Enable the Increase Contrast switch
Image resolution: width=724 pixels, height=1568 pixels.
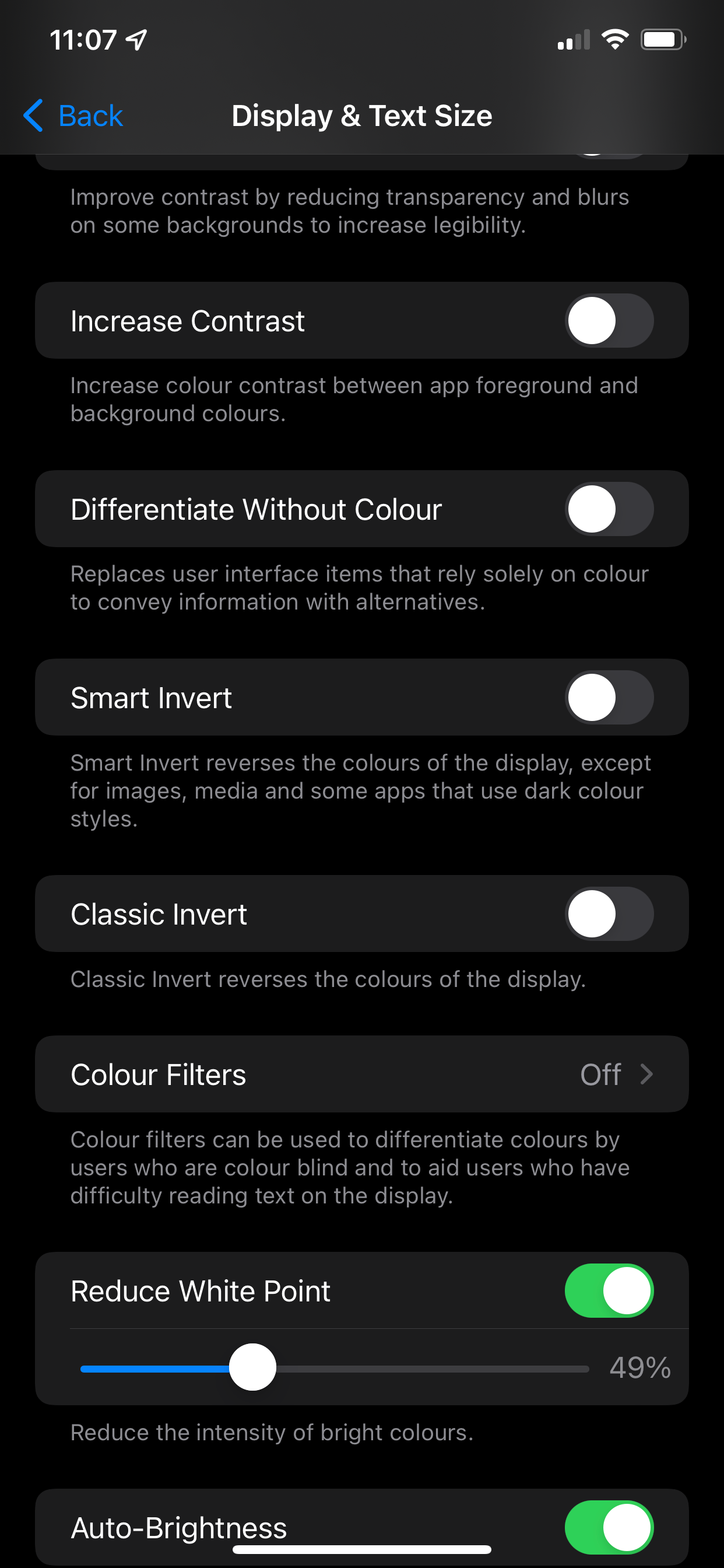(x=609, y=321)
